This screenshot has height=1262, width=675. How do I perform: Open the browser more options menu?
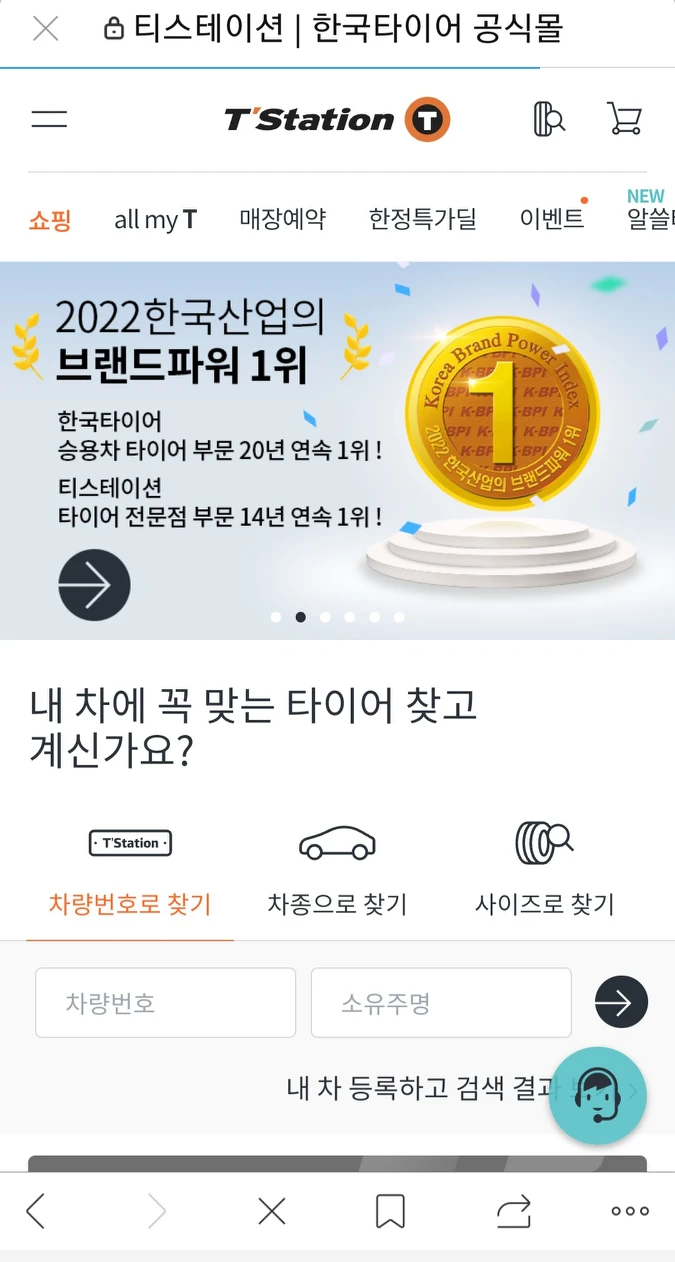pos(630,1211)
